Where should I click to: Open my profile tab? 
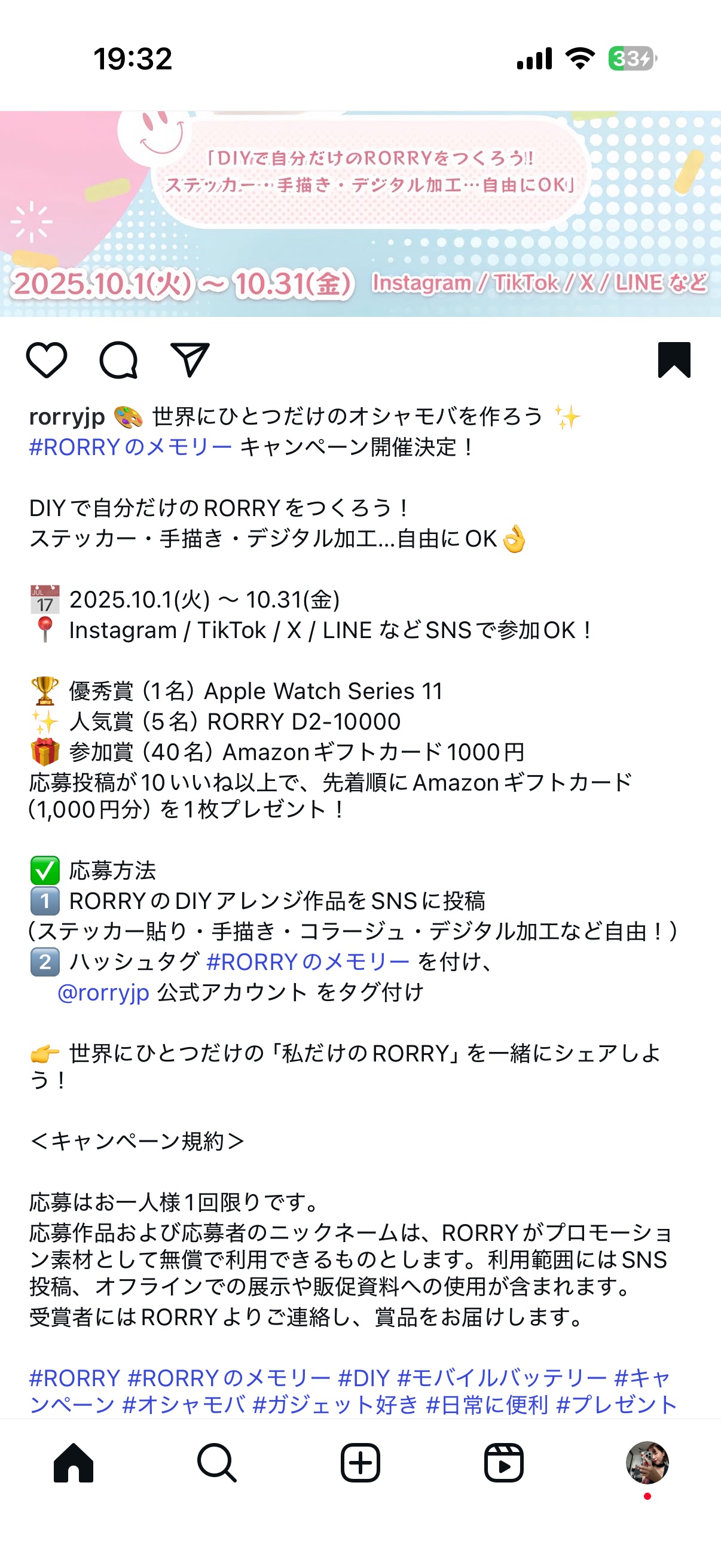[x=647, y=1463]
